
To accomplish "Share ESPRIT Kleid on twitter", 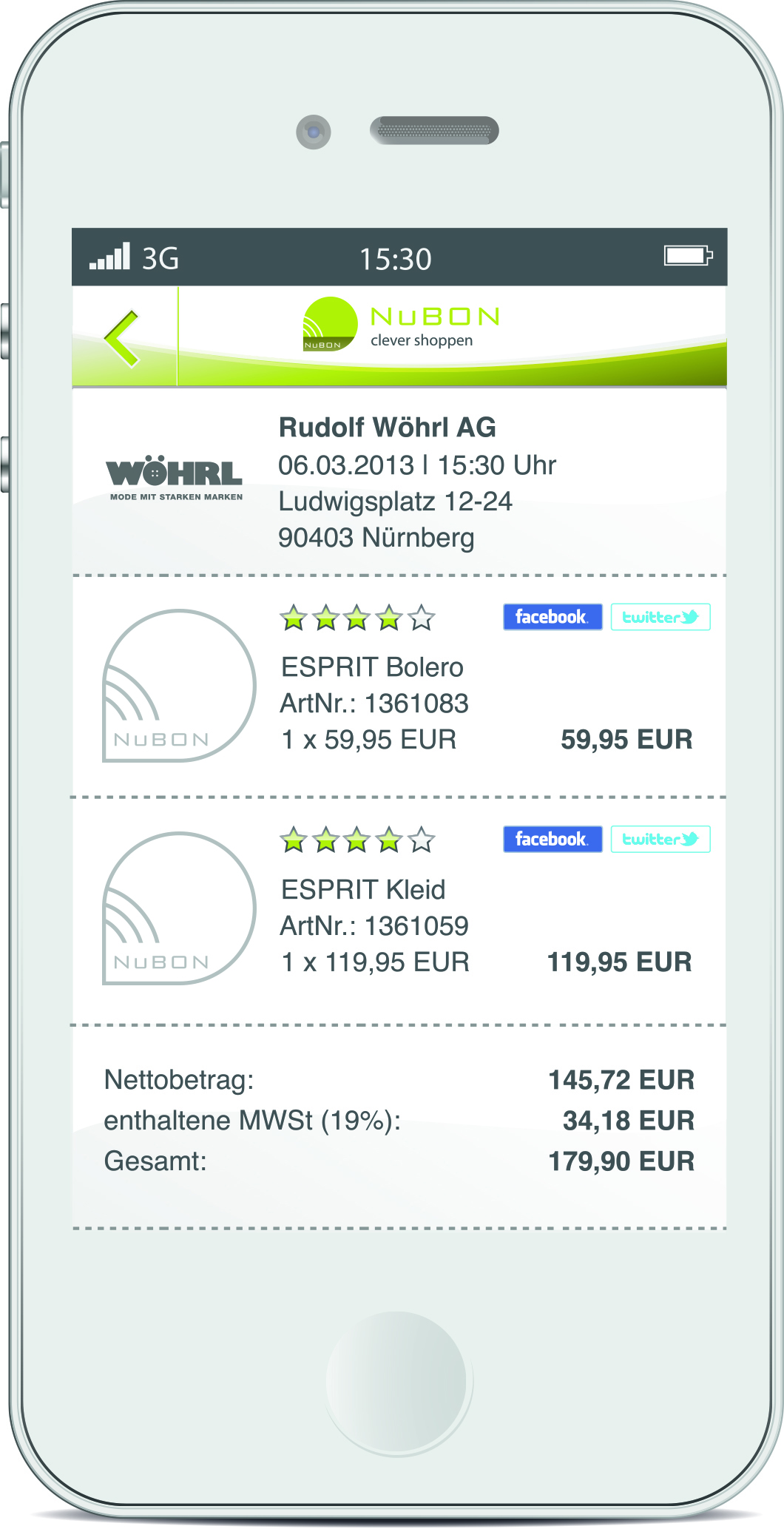I will [659, 840].
